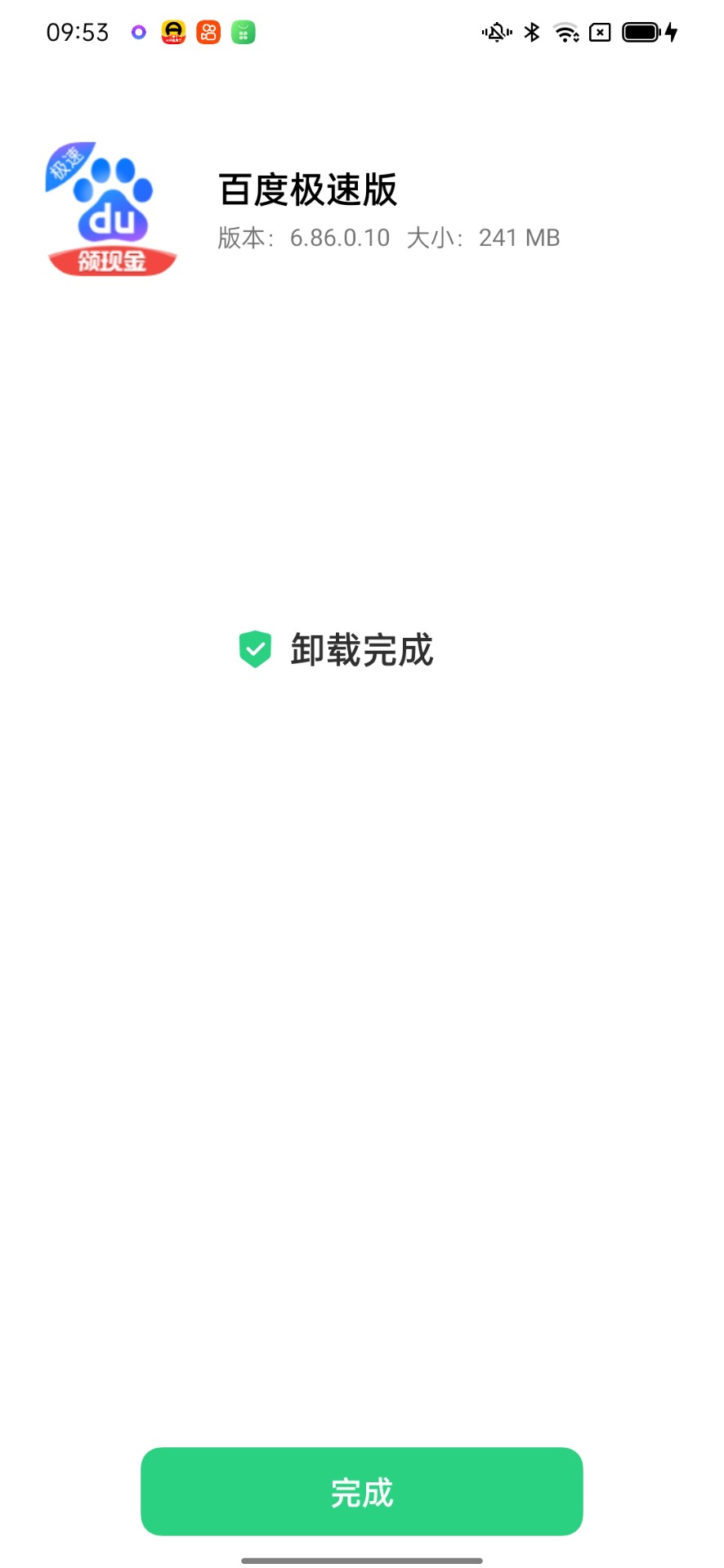Click the purple circle notification icon
The image size is (724, 1568).
pyautogui.click(x=137, y=32)
